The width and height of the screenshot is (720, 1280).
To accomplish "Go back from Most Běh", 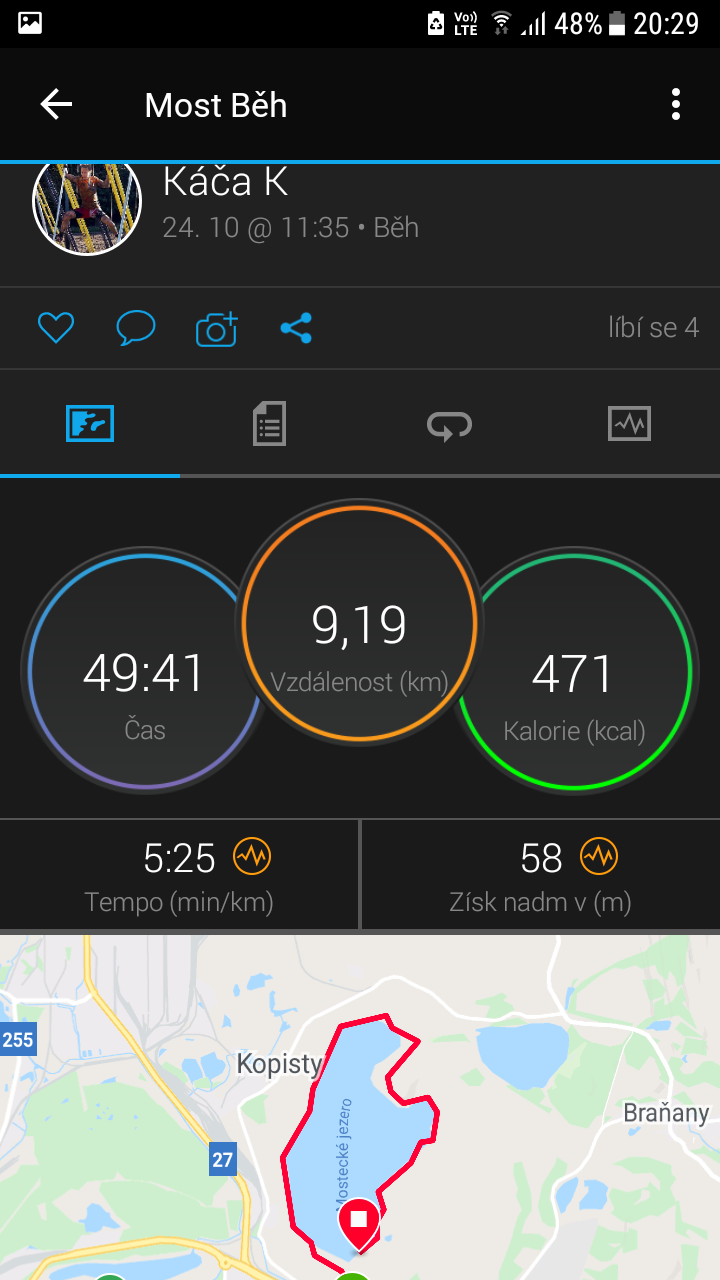I will click(56, 104).
